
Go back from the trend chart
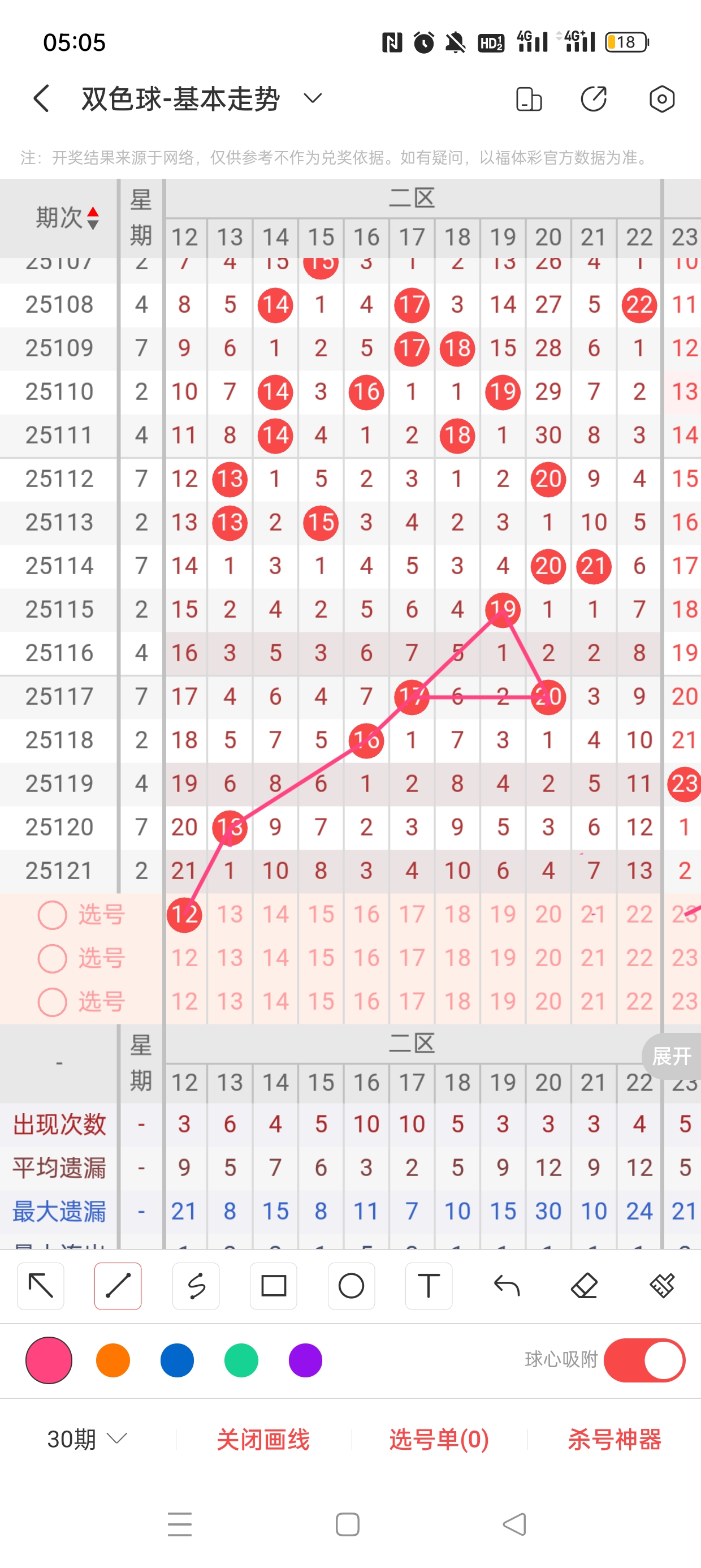click(x=41, y=98)
